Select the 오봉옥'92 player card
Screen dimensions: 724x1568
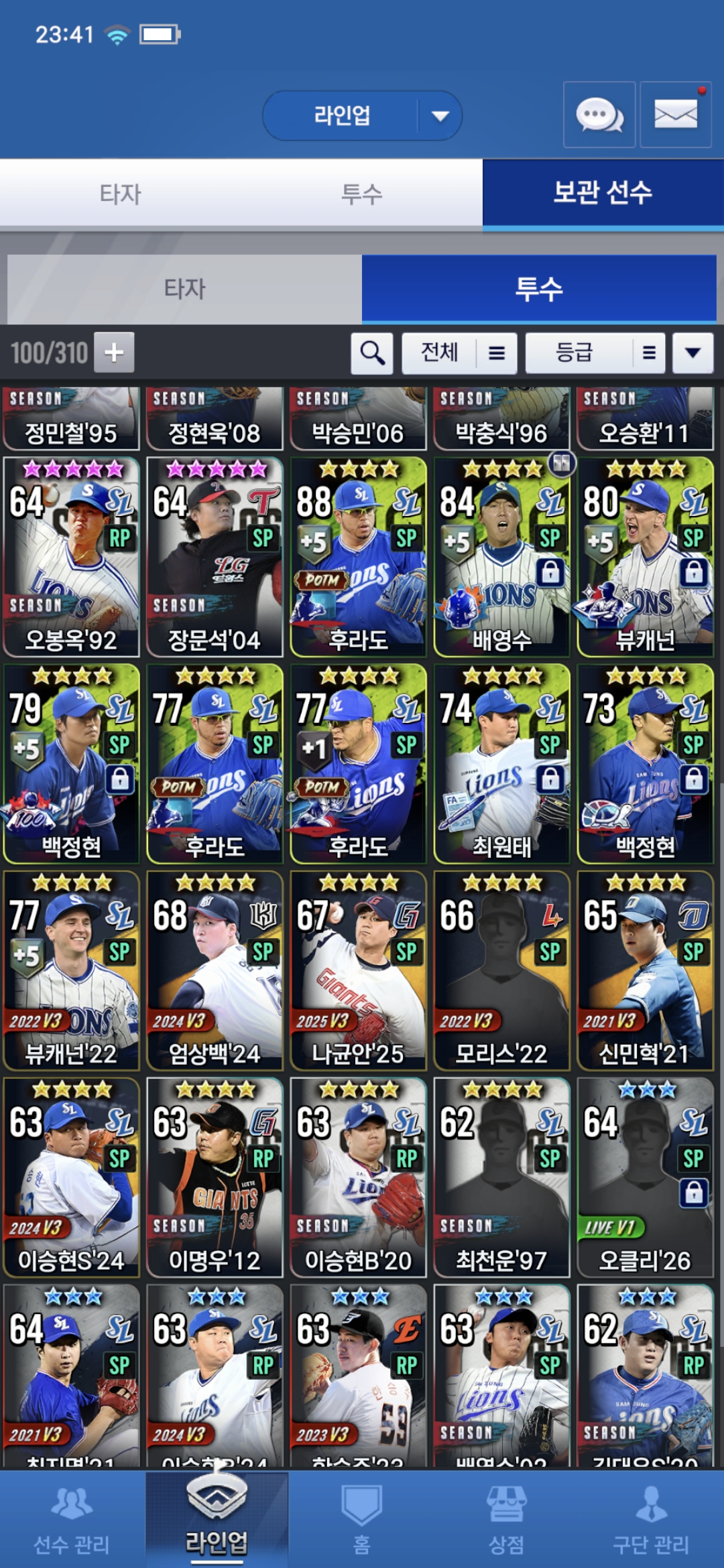tap(71, 558)
